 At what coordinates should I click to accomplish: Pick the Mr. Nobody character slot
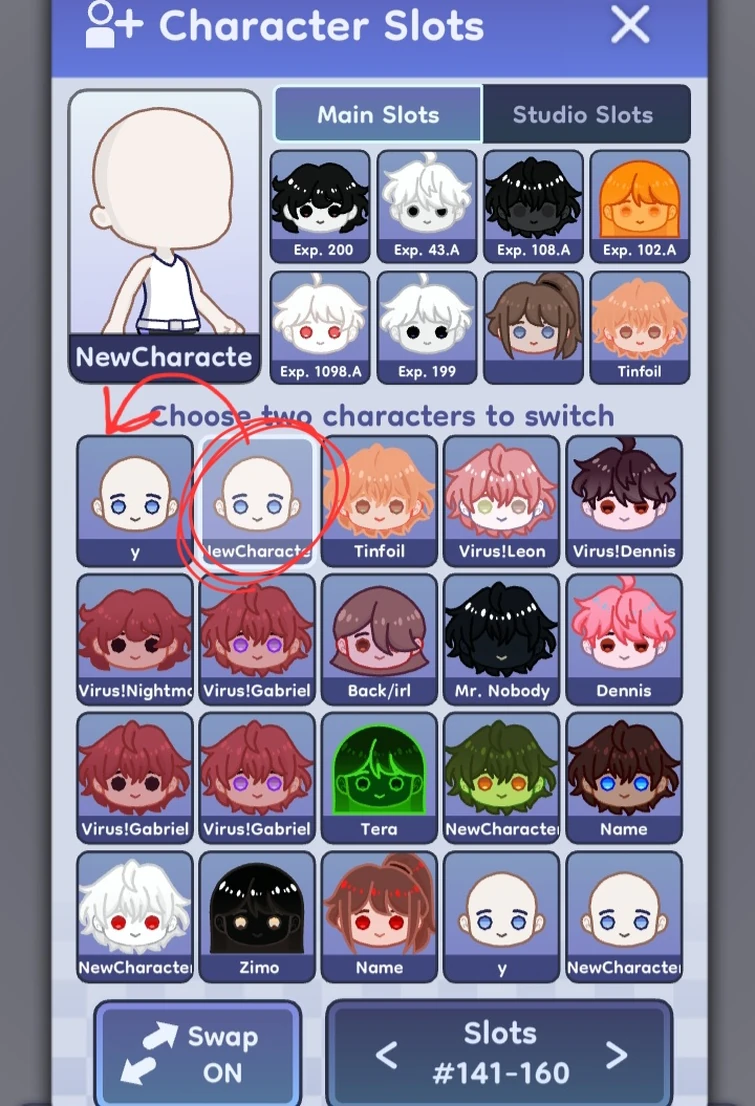[x=501, y=637]
